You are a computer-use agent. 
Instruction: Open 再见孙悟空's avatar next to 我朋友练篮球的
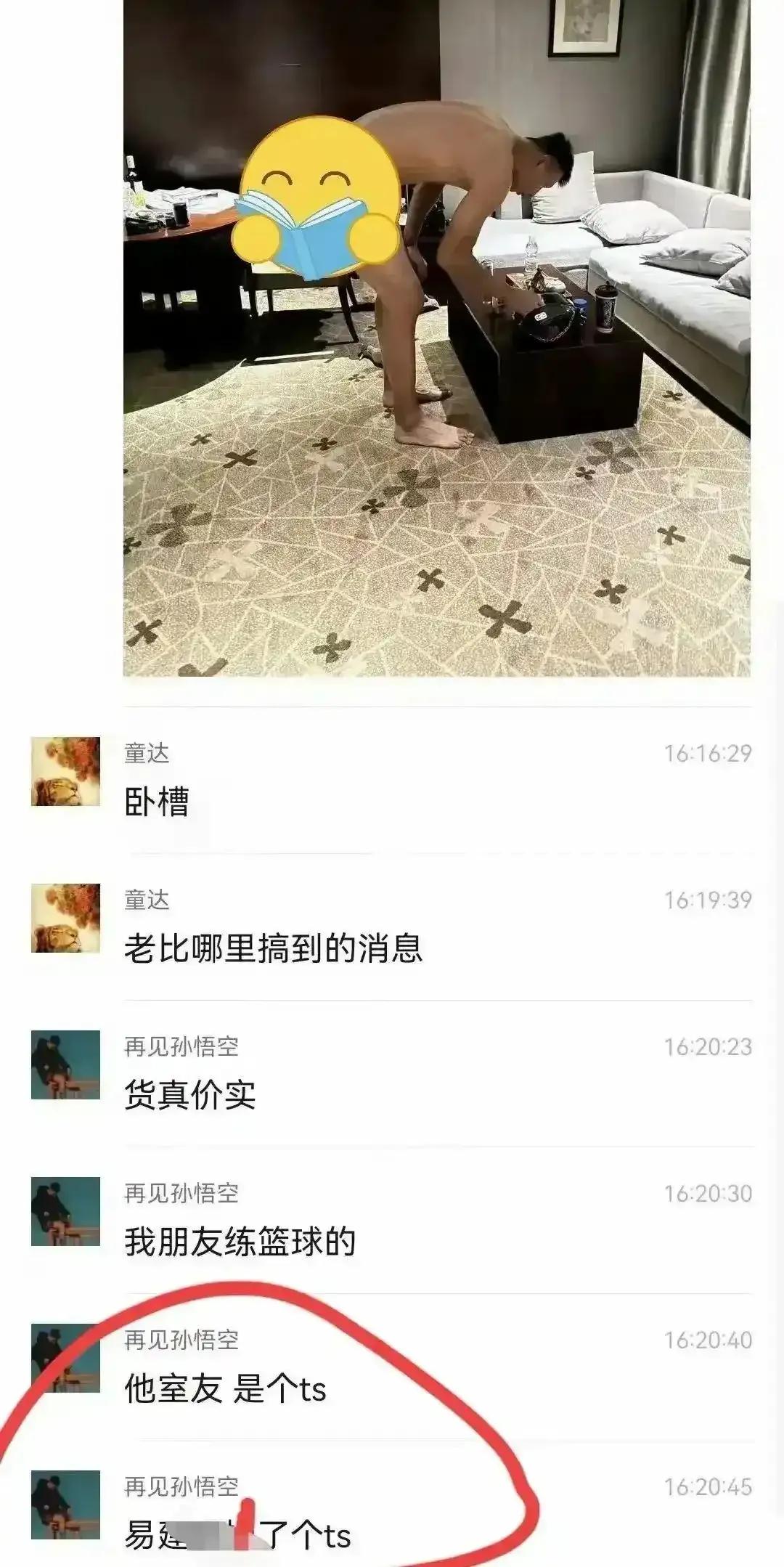click(65, 1211)
